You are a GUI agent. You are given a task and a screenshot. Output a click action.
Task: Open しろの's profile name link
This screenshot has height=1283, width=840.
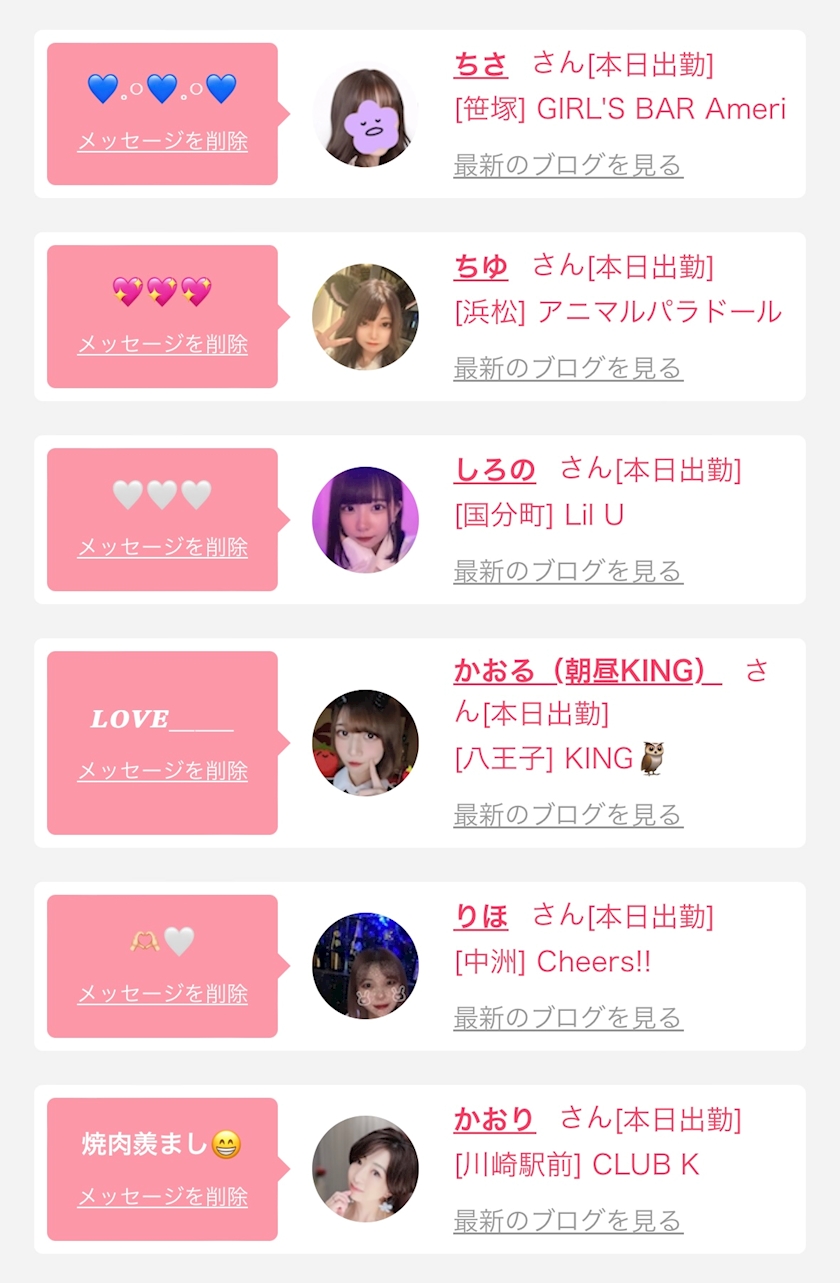point(495,470)
